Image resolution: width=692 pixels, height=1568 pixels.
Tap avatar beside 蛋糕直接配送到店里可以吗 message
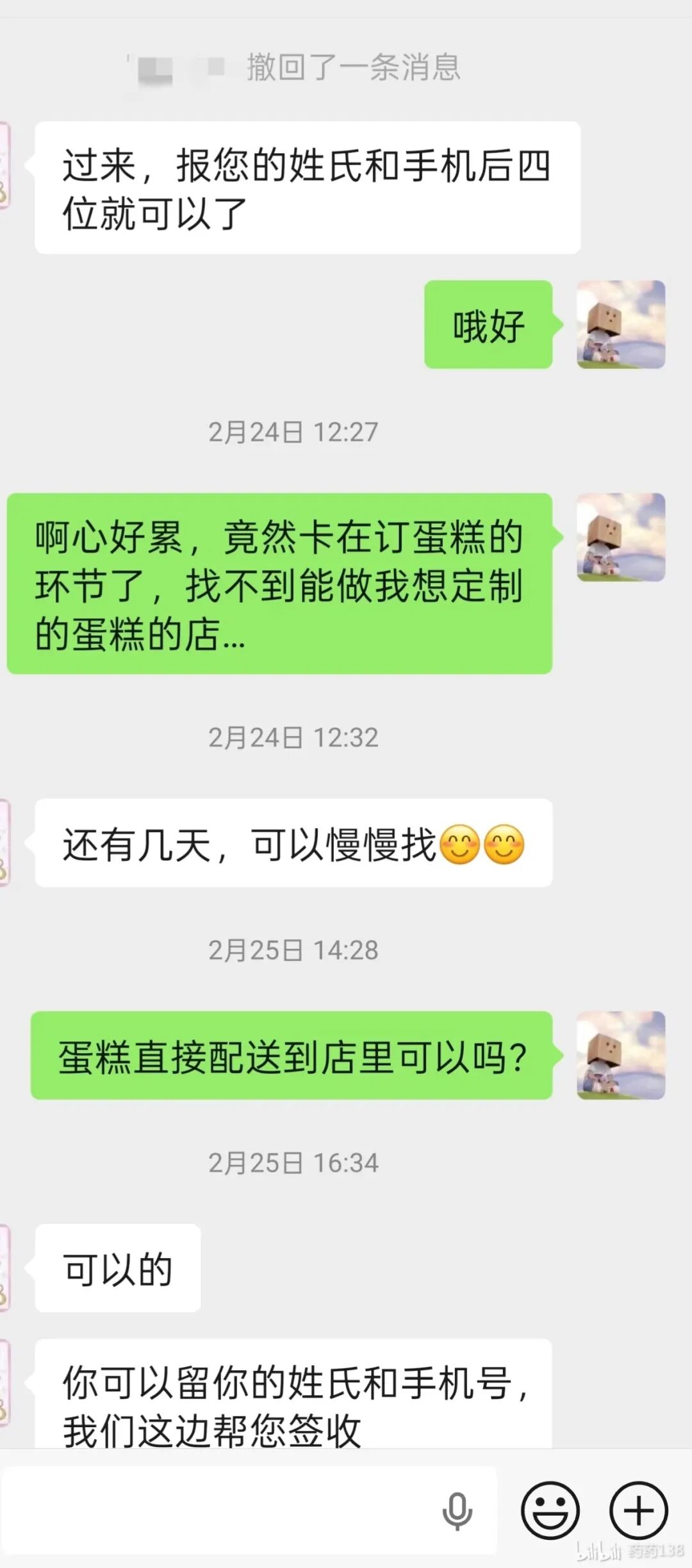pos(620,1055)
